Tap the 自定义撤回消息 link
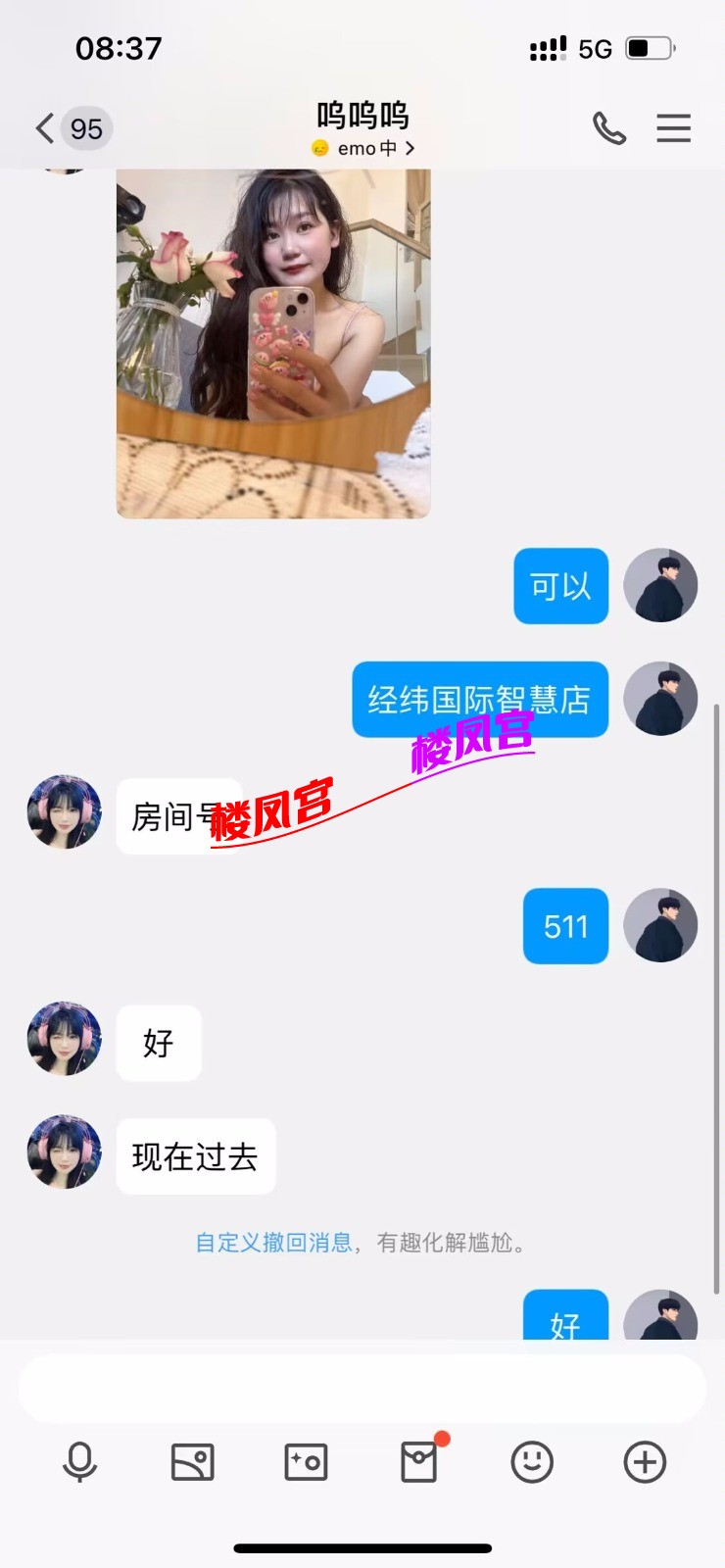This screenshot has width=725, height=1568. tap(273, 1243)
